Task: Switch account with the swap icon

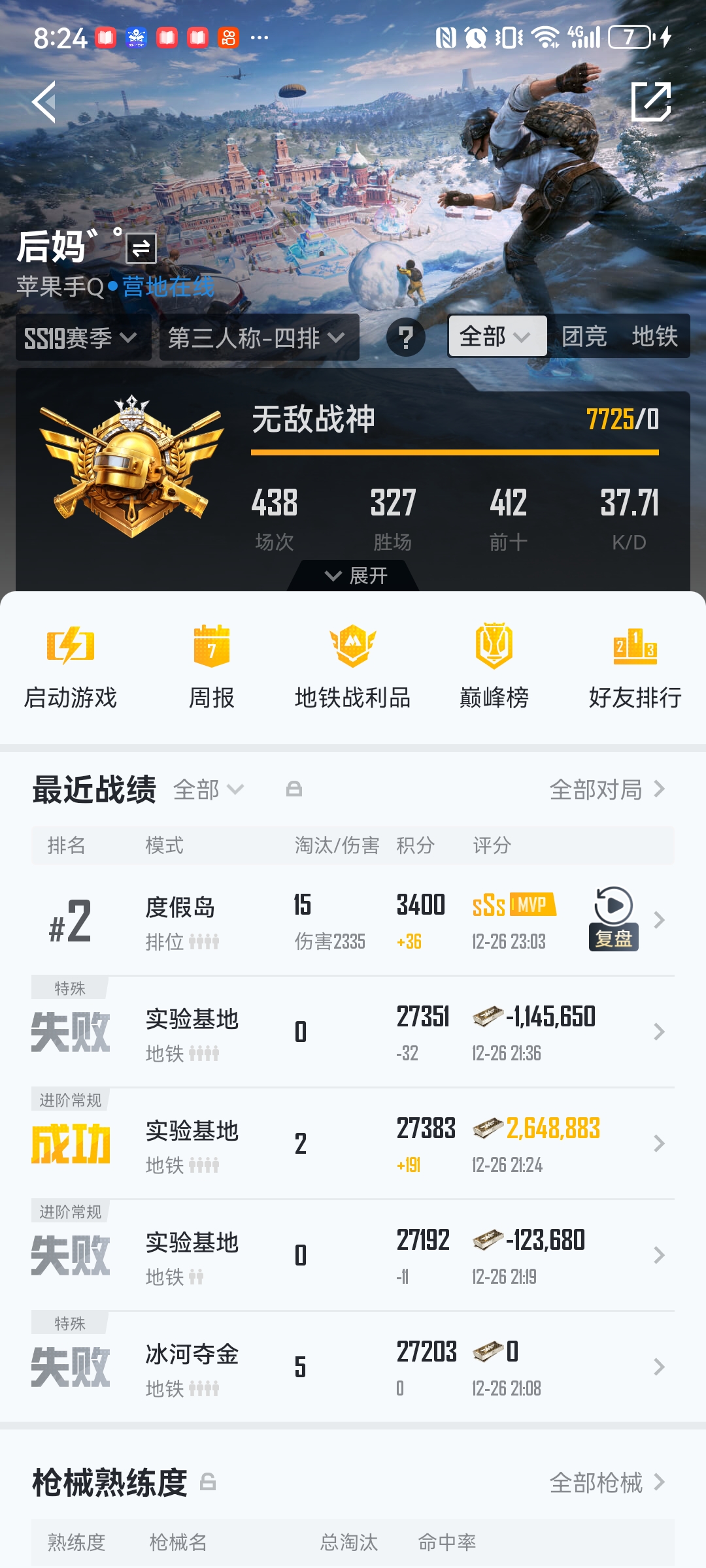Action: [x=141, y=248]
